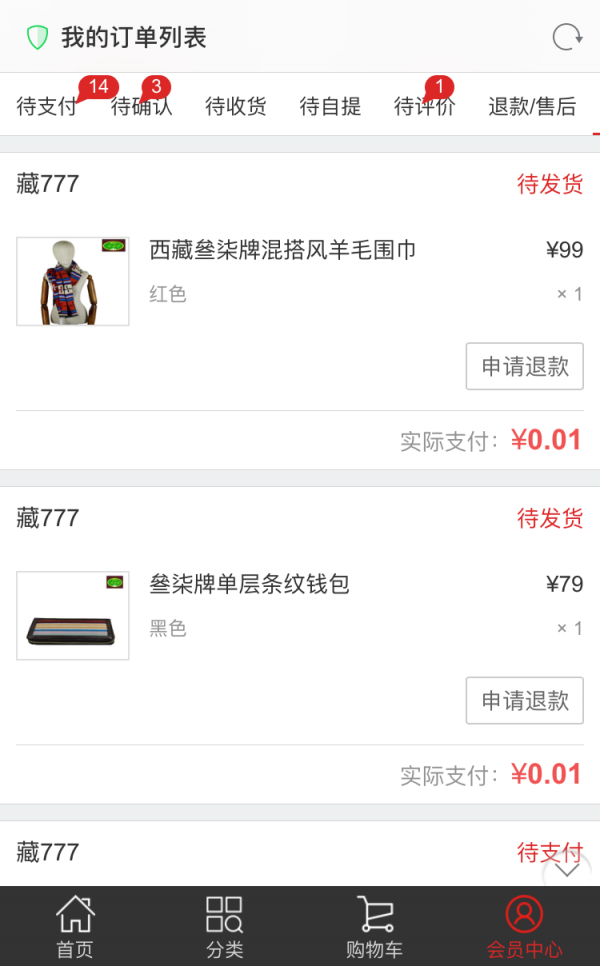Switch to the 会员中心 tab
Viewport: 600px width, 966px height.
[524, 927]
